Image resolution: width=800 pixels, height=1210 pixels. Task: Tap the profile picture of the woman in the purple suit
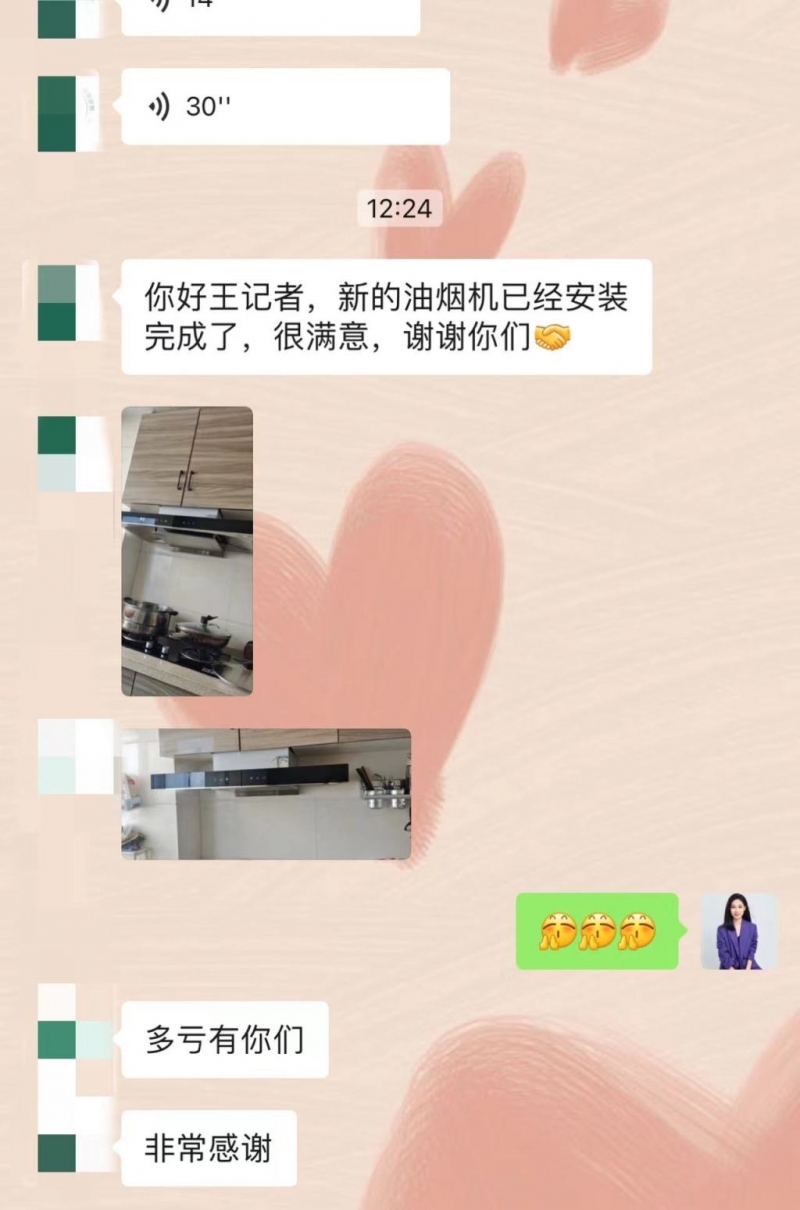(738, 931)
